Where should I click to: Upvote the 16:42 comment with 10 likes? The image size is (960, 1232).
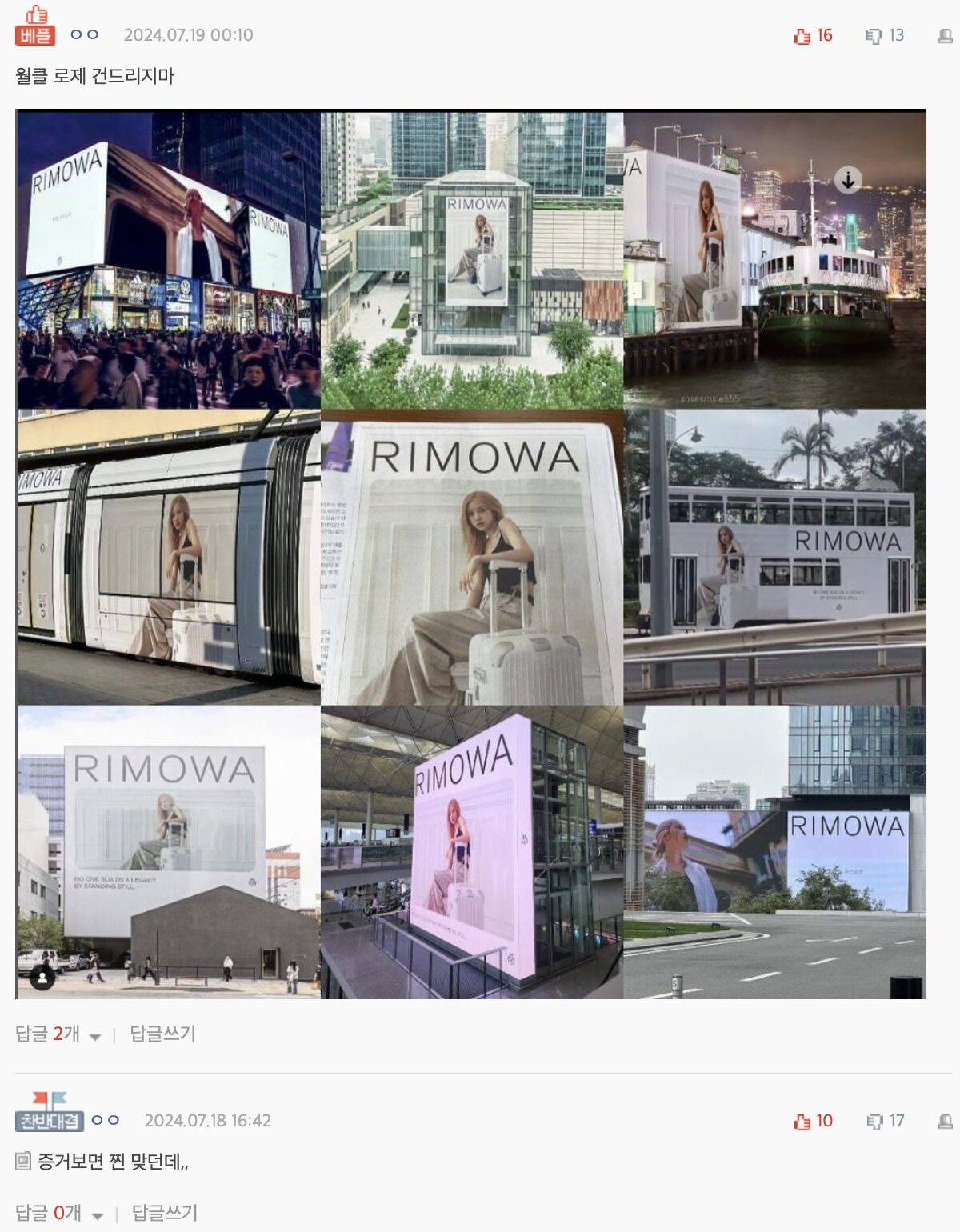802,1122
